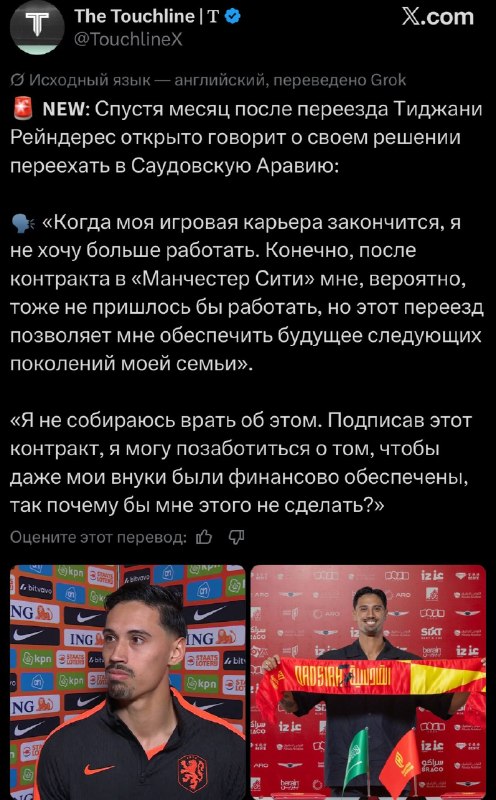496x800 pixels.
Task: Open the @TouchlineX account name
Action: [x=128, y=39]
